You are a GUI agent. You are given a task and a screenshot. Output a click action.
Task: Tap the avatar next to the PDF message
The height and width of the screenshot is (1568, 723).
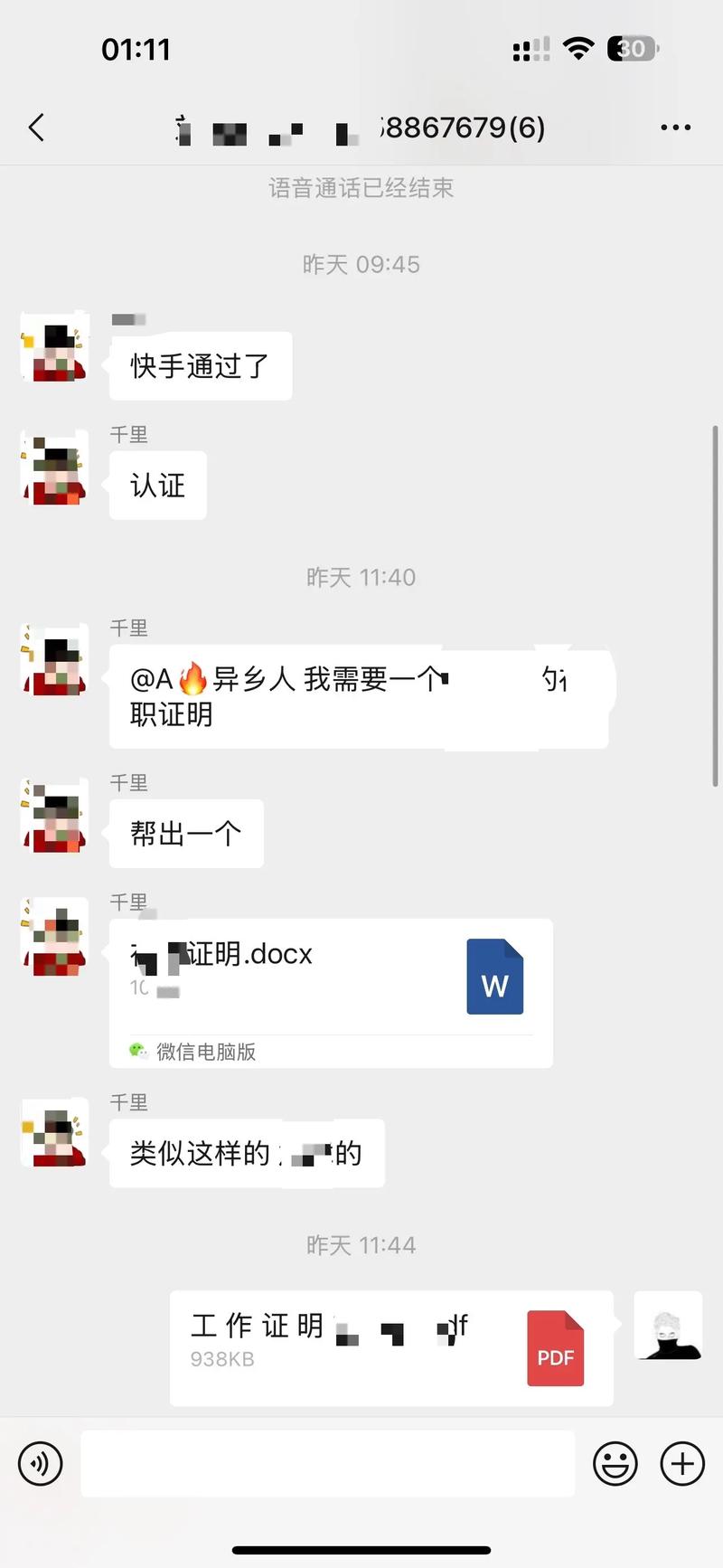tap(668, 1327)
